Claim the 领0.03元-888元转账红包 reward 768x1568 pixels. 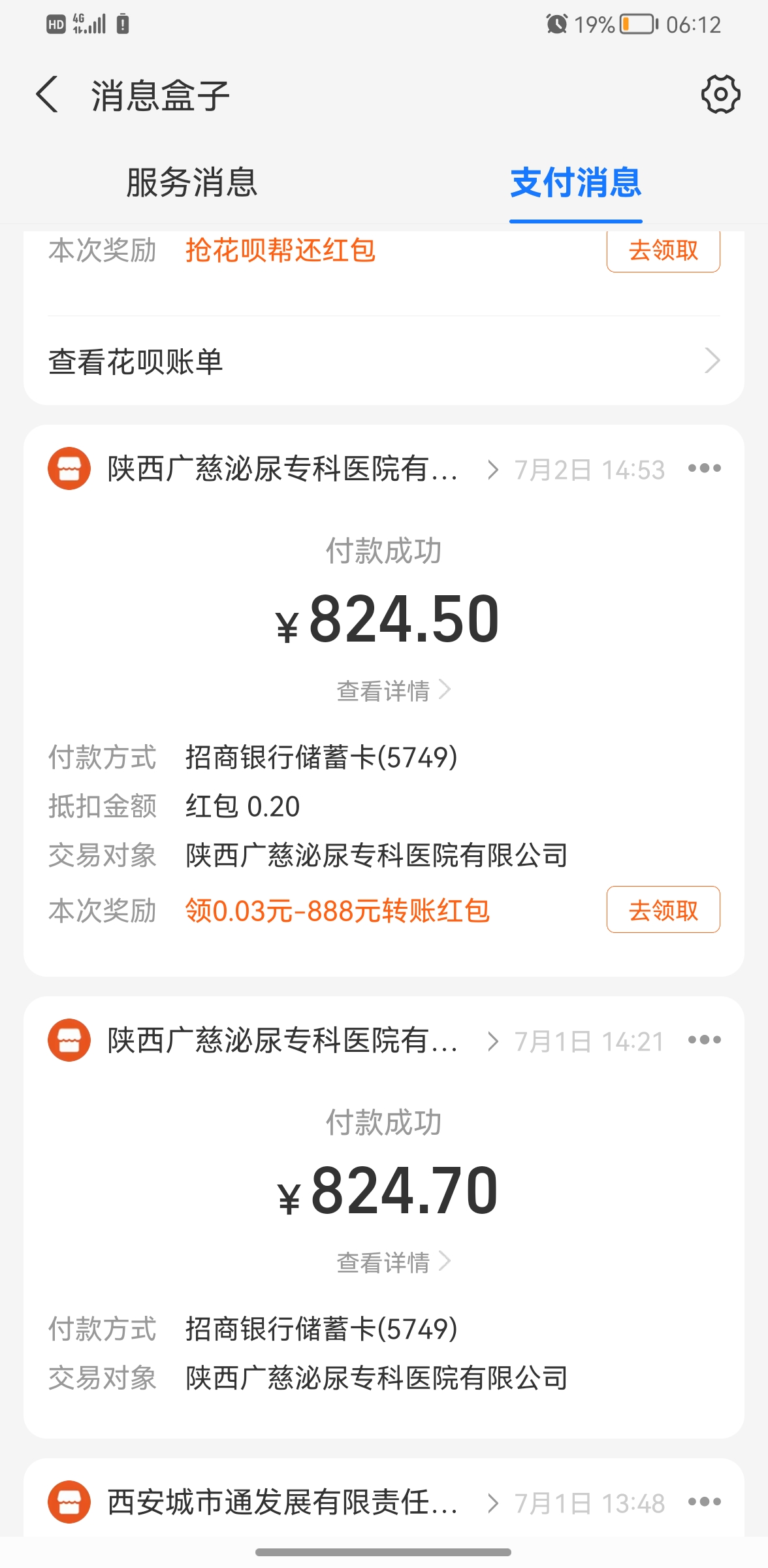tap(663, 909)
